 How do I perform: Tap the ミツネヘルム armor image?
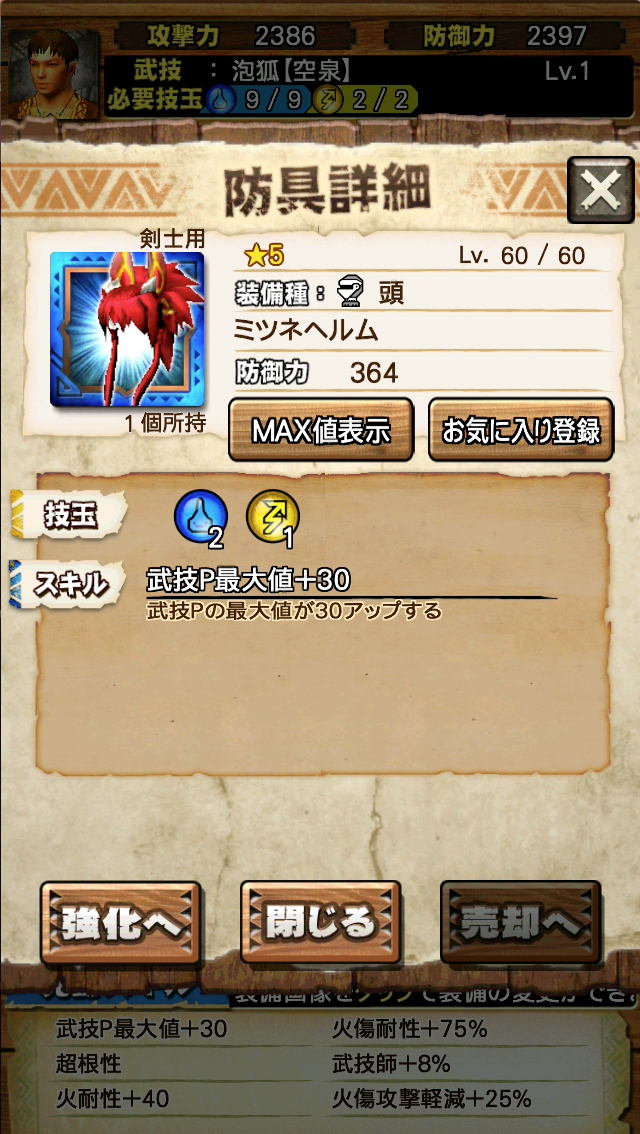pos(127,329)
